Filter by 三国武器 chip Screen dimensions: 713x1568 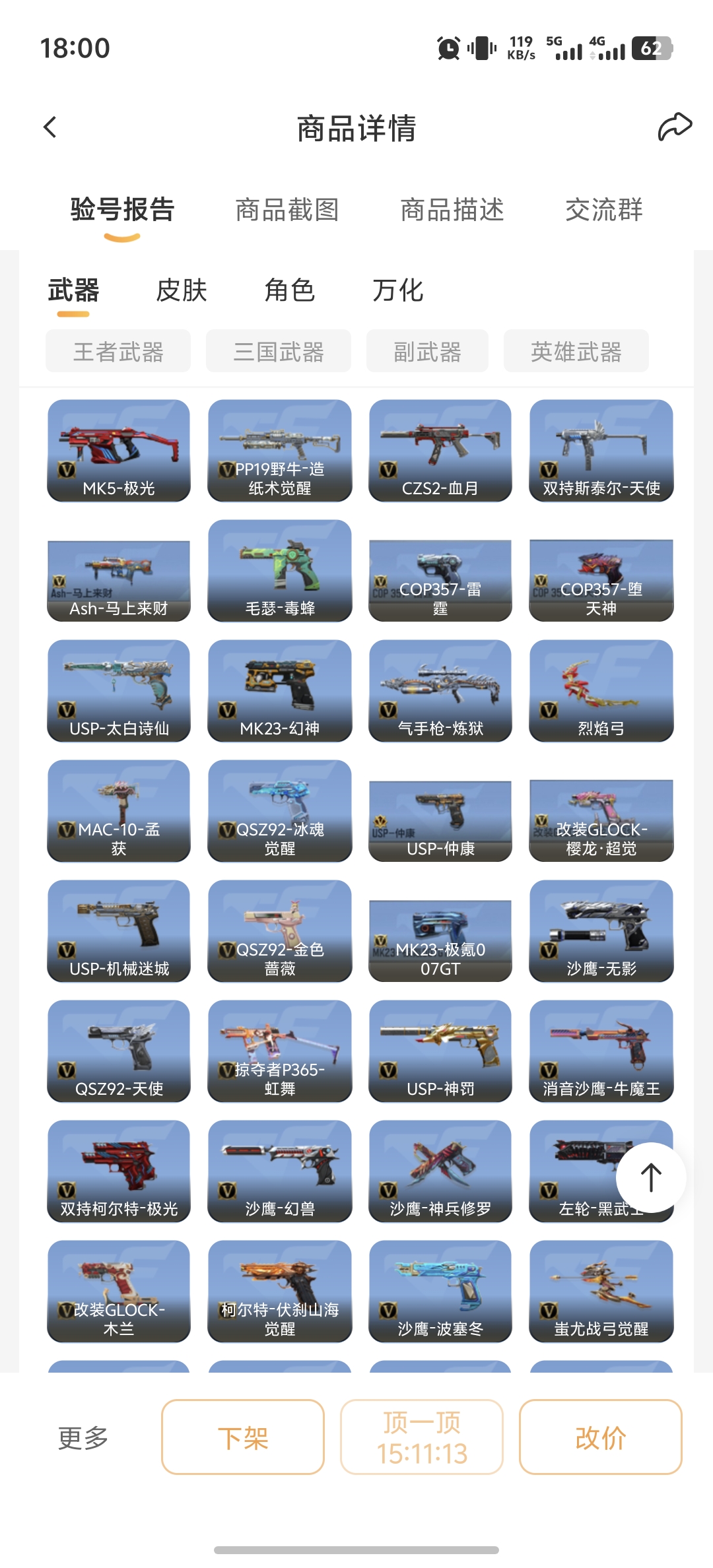279,352
